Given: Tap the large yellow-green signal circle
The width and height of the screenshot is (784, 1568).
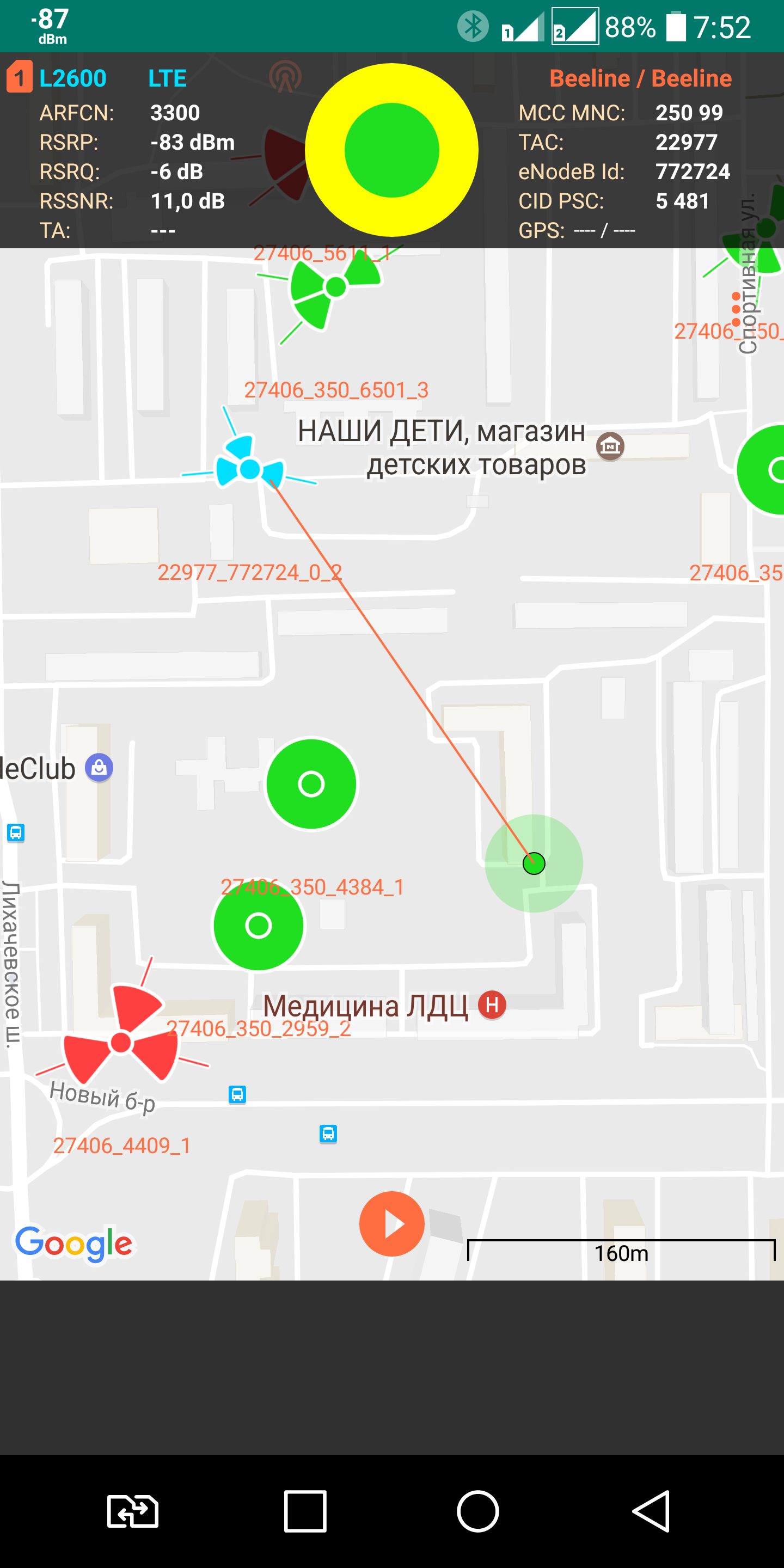Looking at the screenshot, I should tap(391, 150).
